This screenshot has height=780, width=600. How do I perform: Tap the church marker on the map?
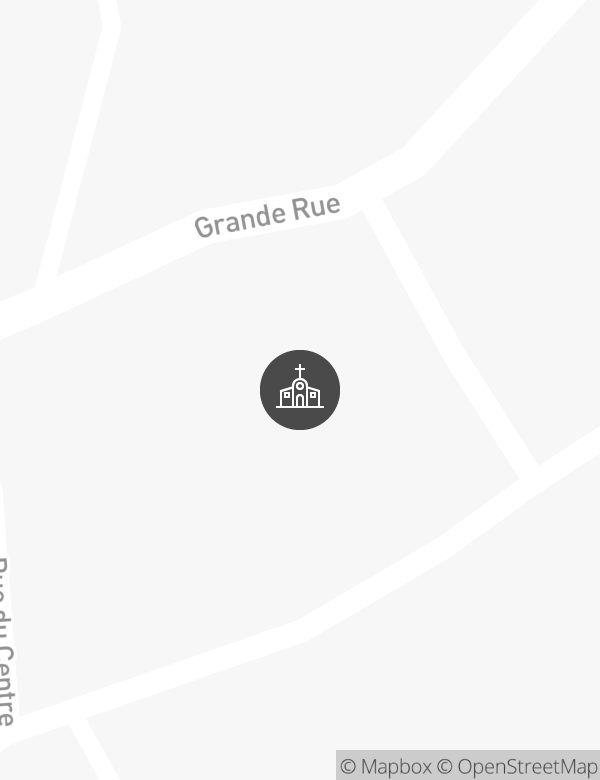coord(300,390)
